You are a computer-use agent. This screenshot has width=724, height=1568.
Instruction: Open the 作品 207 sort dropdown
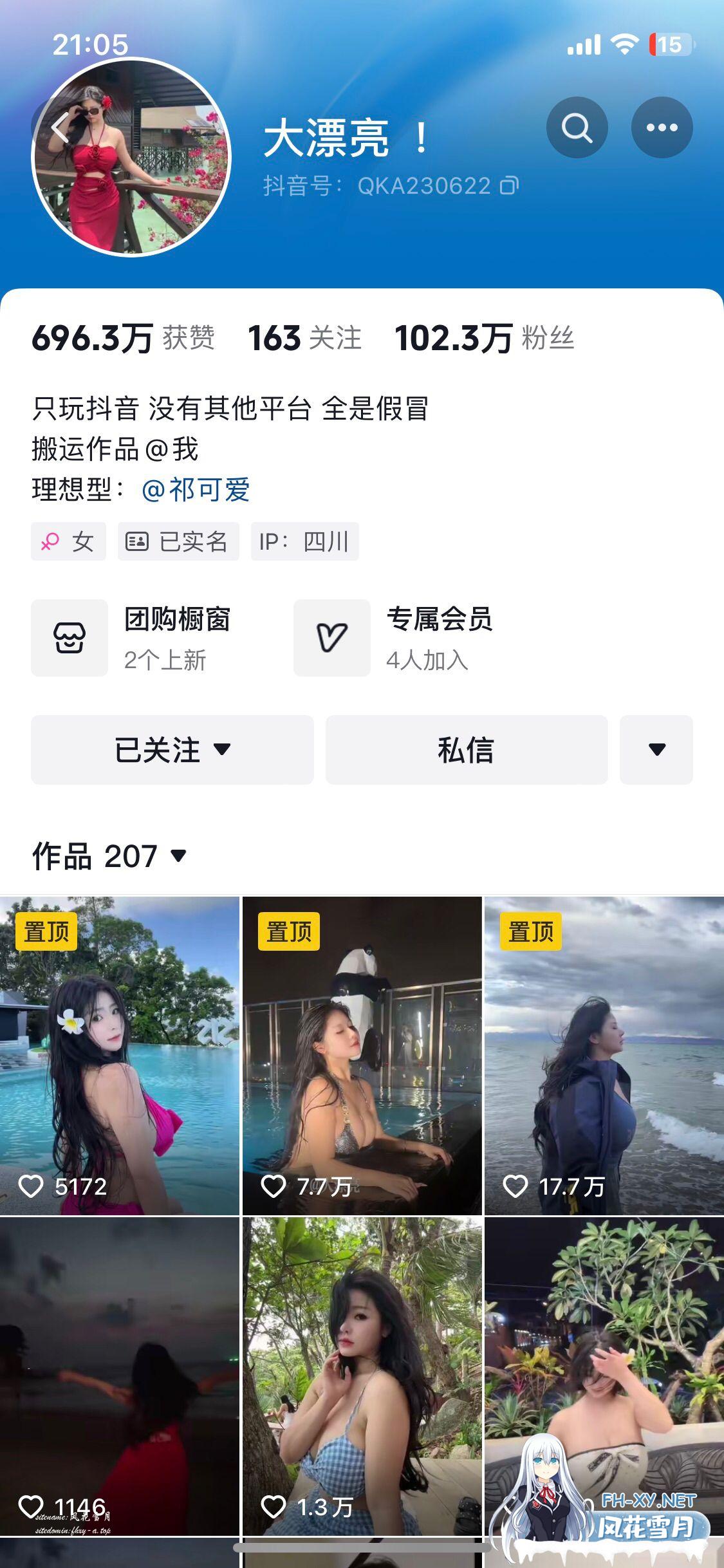point(109,856)
